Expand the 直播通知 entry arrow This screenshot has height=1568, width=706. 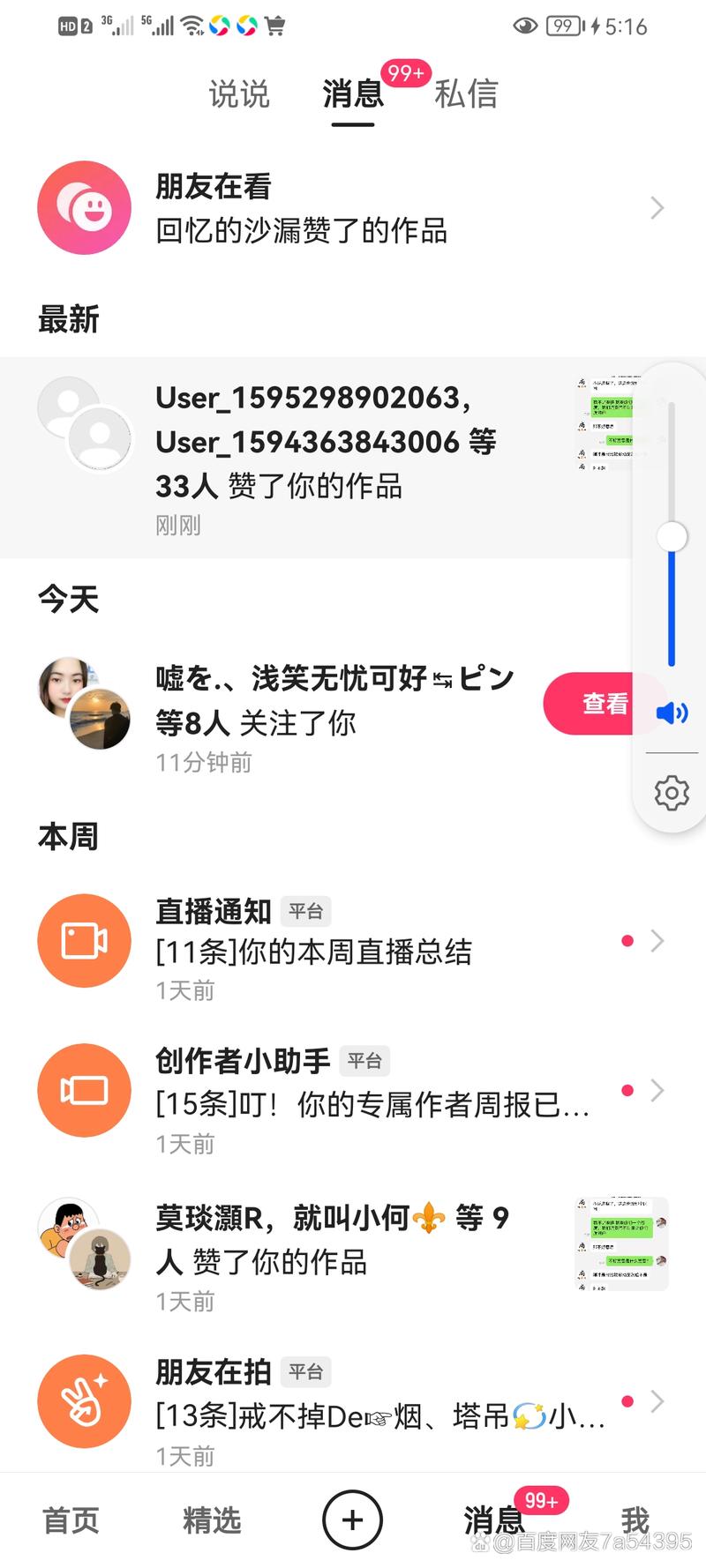(657, 940)
